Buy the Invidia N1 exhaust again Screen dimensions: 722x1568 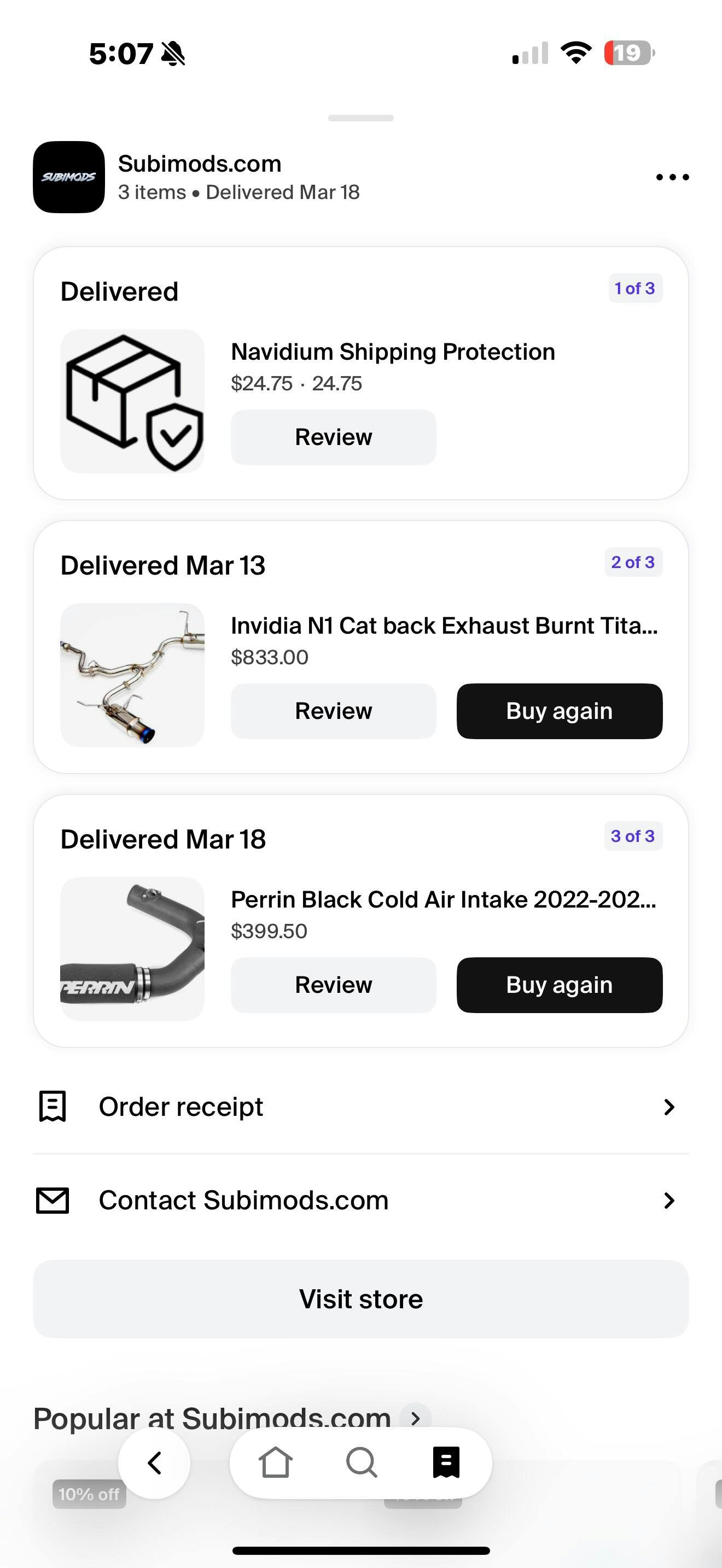click(559, 711)
